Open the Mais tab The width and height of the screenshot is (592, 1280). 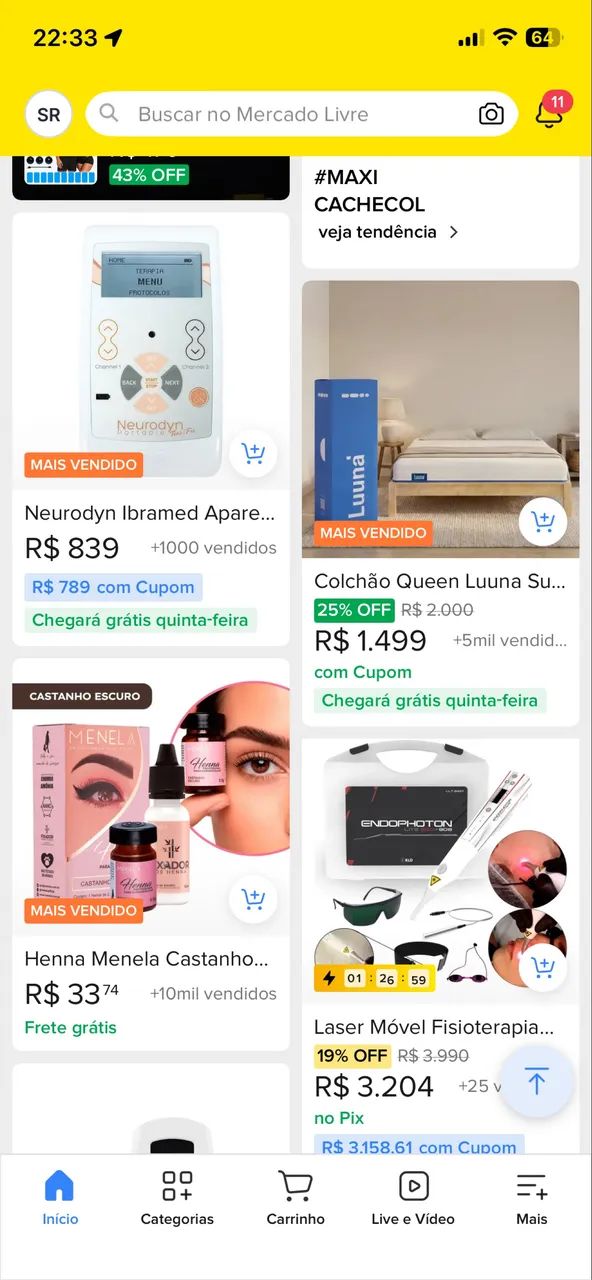tap(532, 1198)
